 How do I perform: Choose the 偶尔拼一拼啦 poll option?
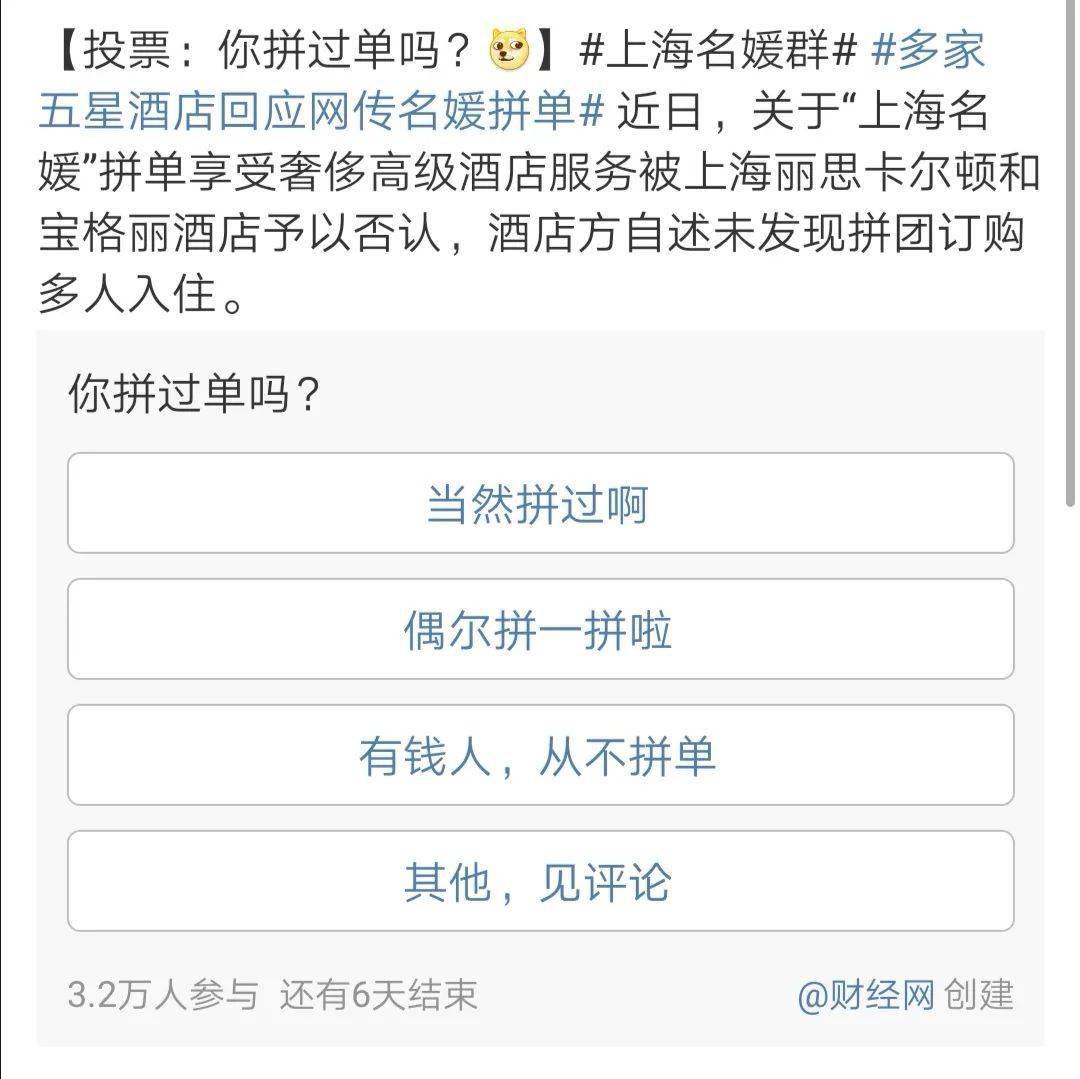coord(540,629)
